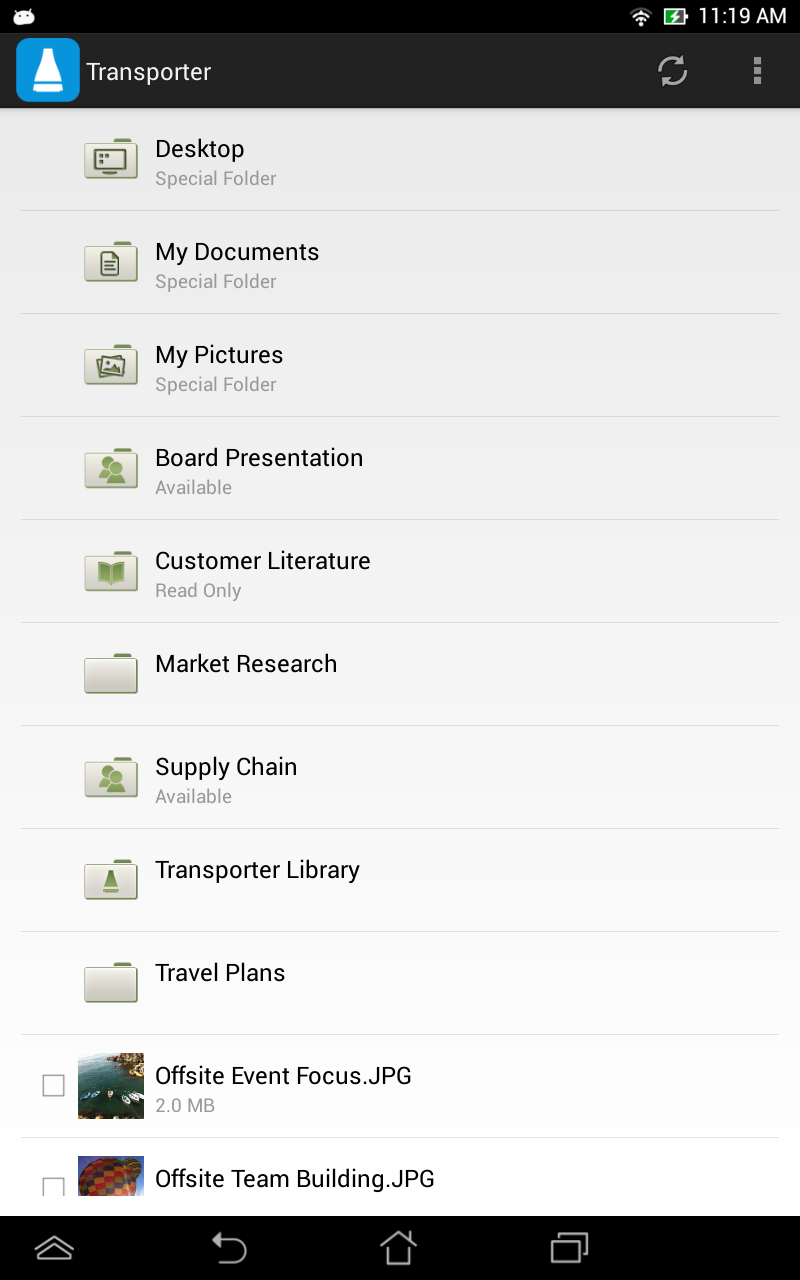The height and width of the screenshot is (1280, 800).
Task: View the Offsite Event Focus.JPG thumbnail
Action: tap(110, 1085)
